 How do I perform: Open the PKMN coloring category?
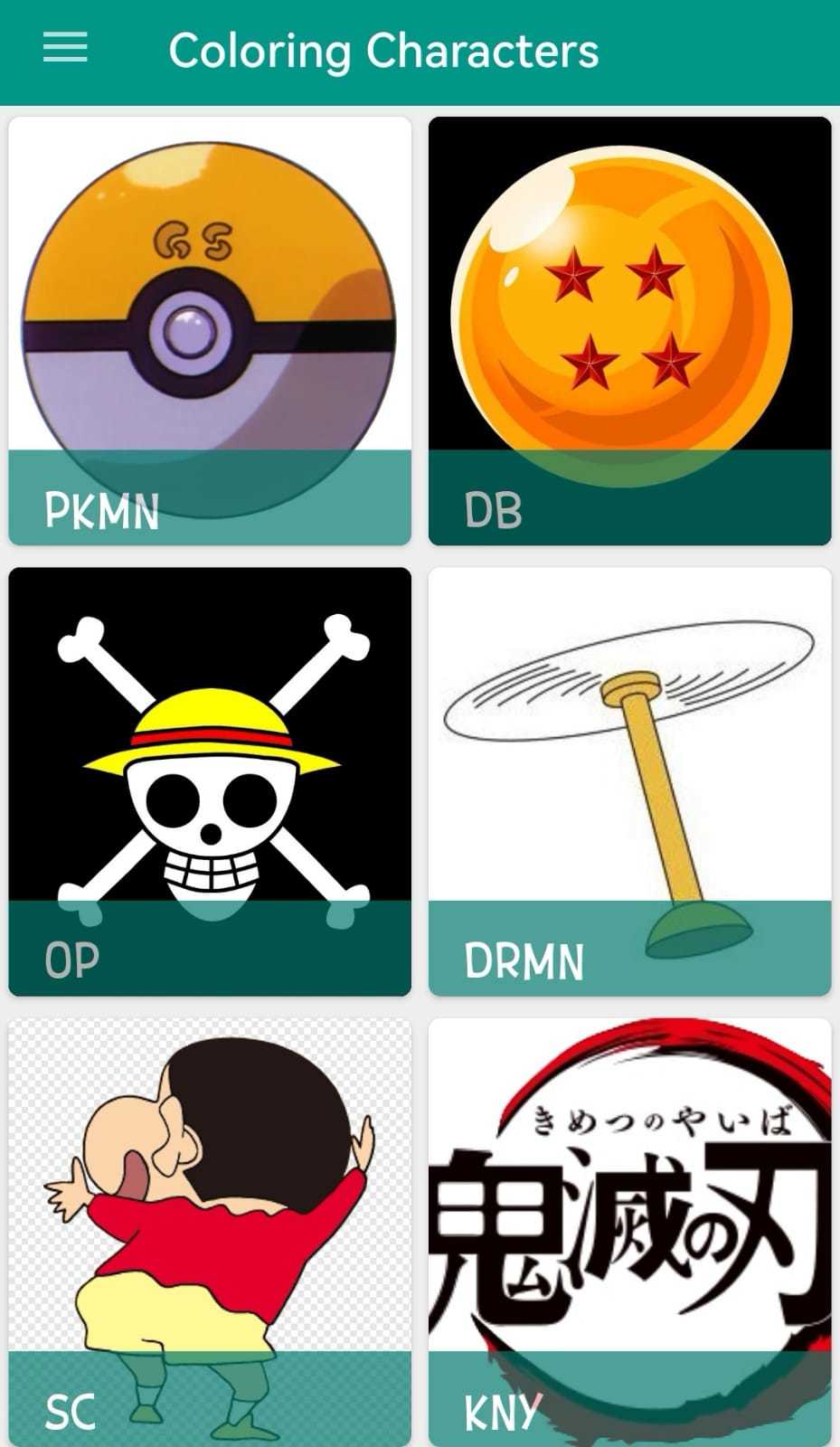click(x=210, y=330)
